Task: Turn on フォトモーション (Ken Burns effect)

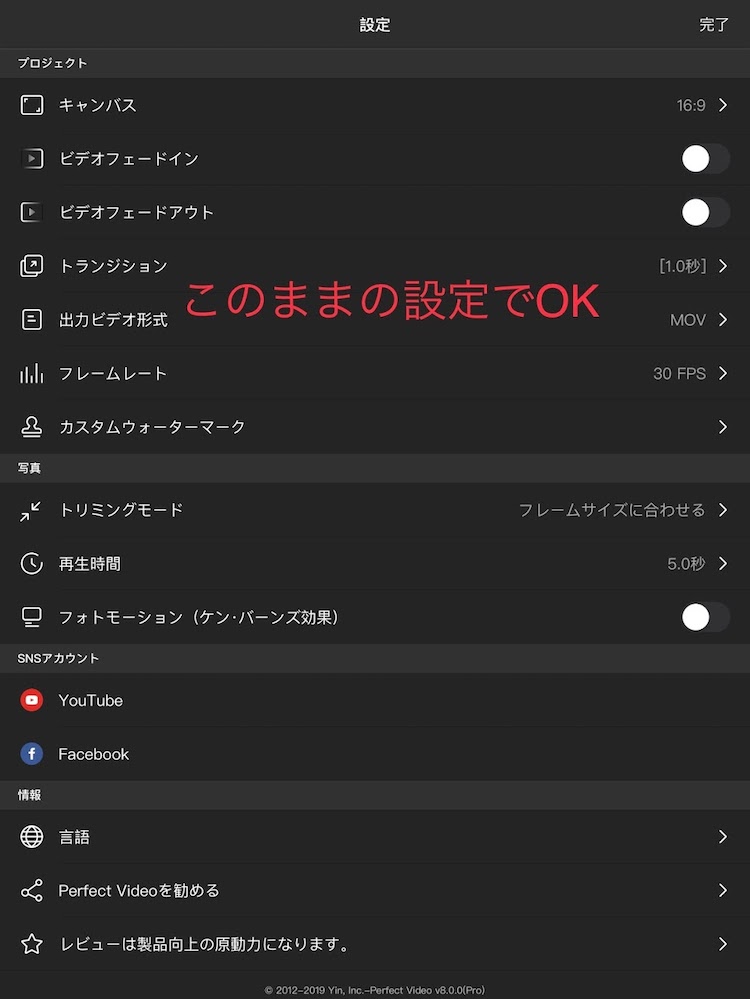Action: coord(705,617)
